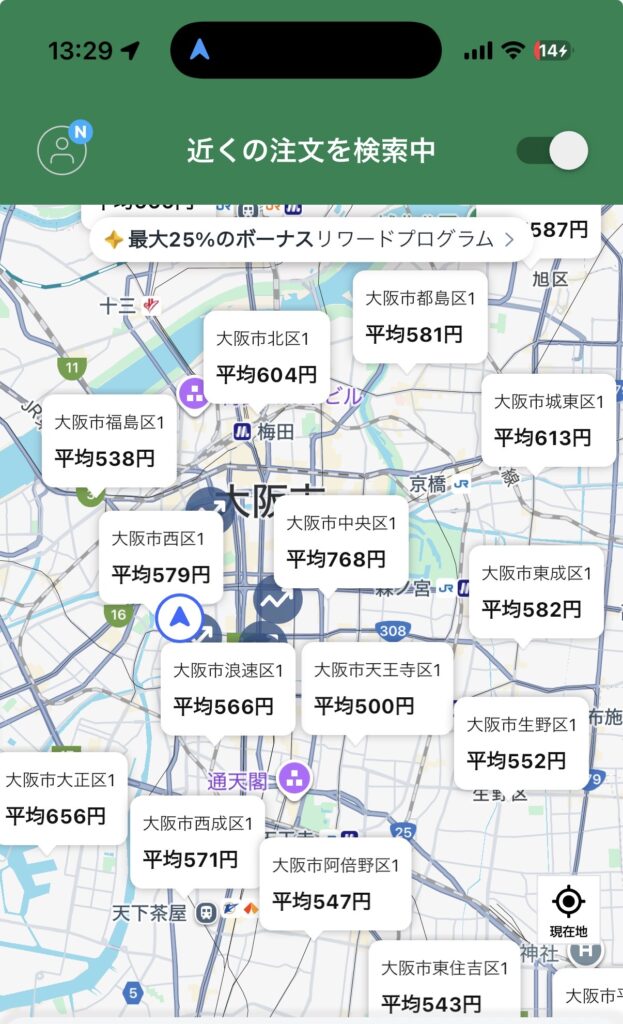The image size is (623, 1024).
Task: Tap the 現在地 current location button
Action: pos(568,909)
